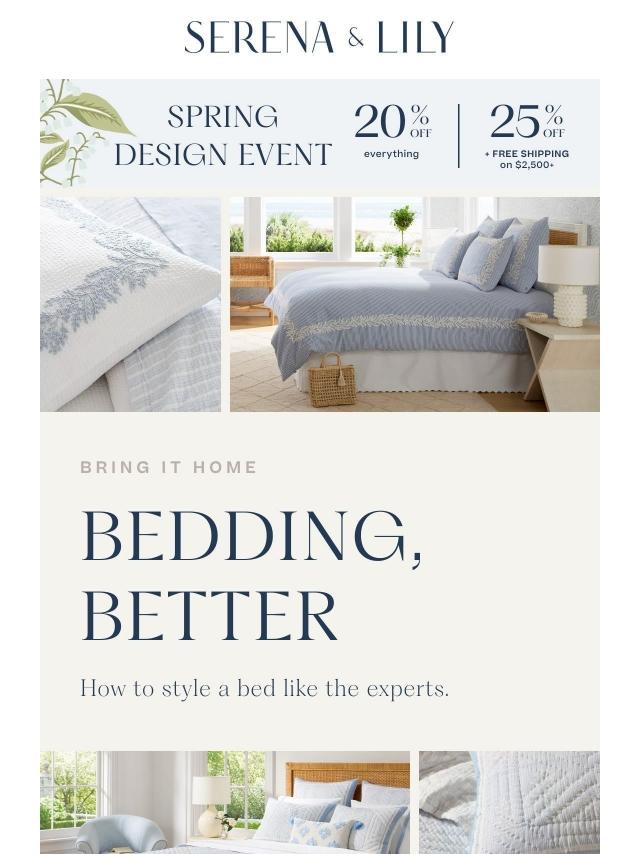
Task: Open the white quilt close-up image
Action: (x=509, y=802)
